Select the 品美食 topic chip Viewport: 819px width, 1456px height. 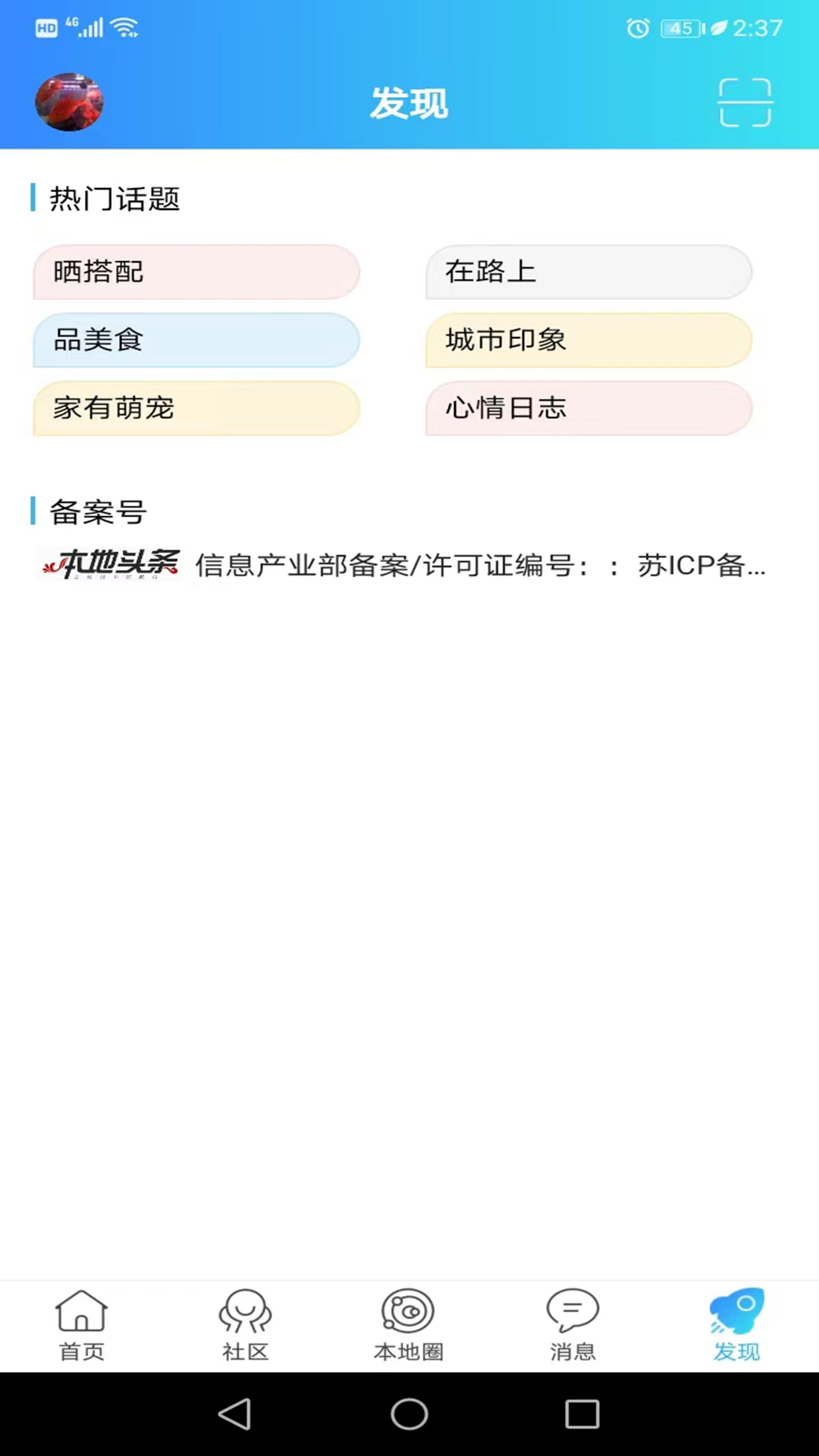pos(196,340)
